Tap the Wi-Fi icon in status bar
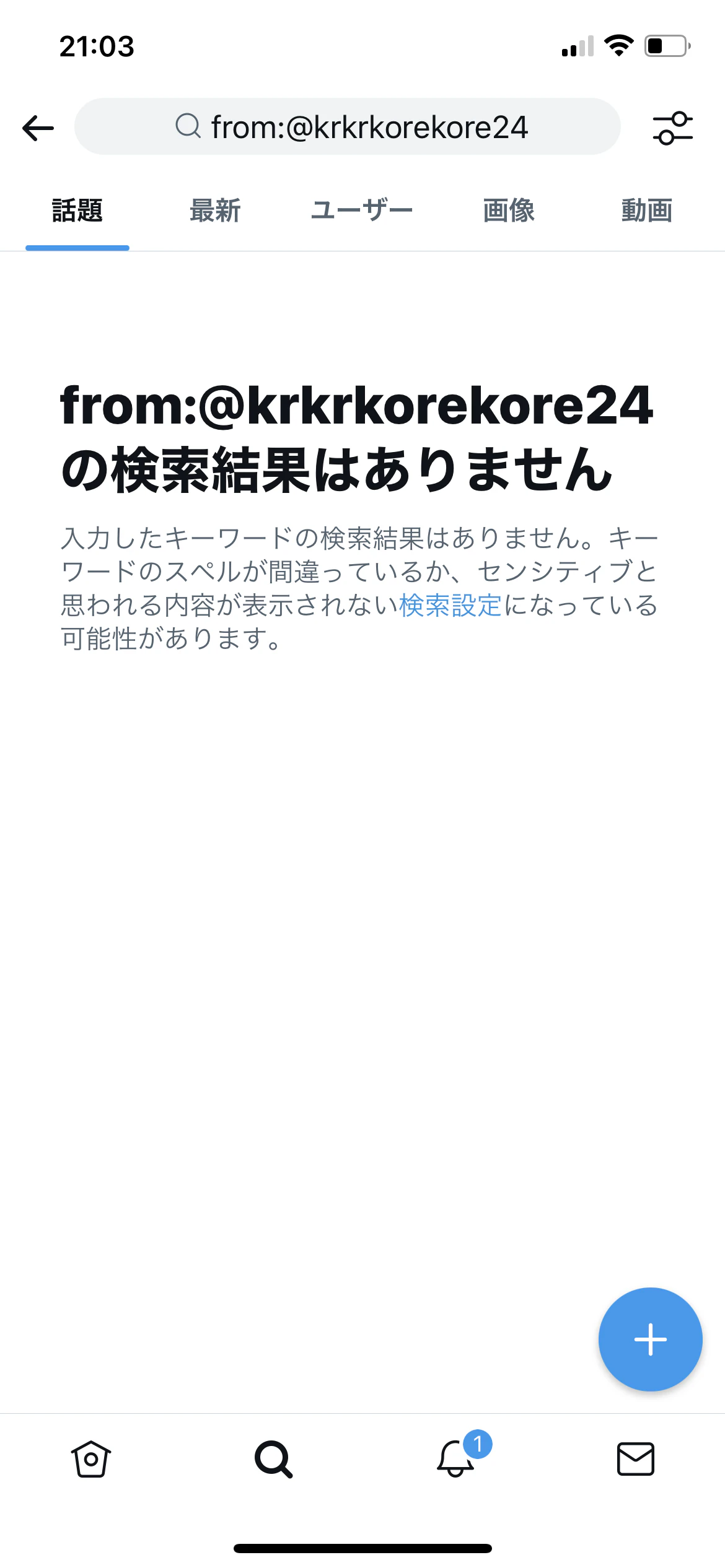Image resolution: width=725 pixels, height=1568 pixels. (x=619, y=43)
